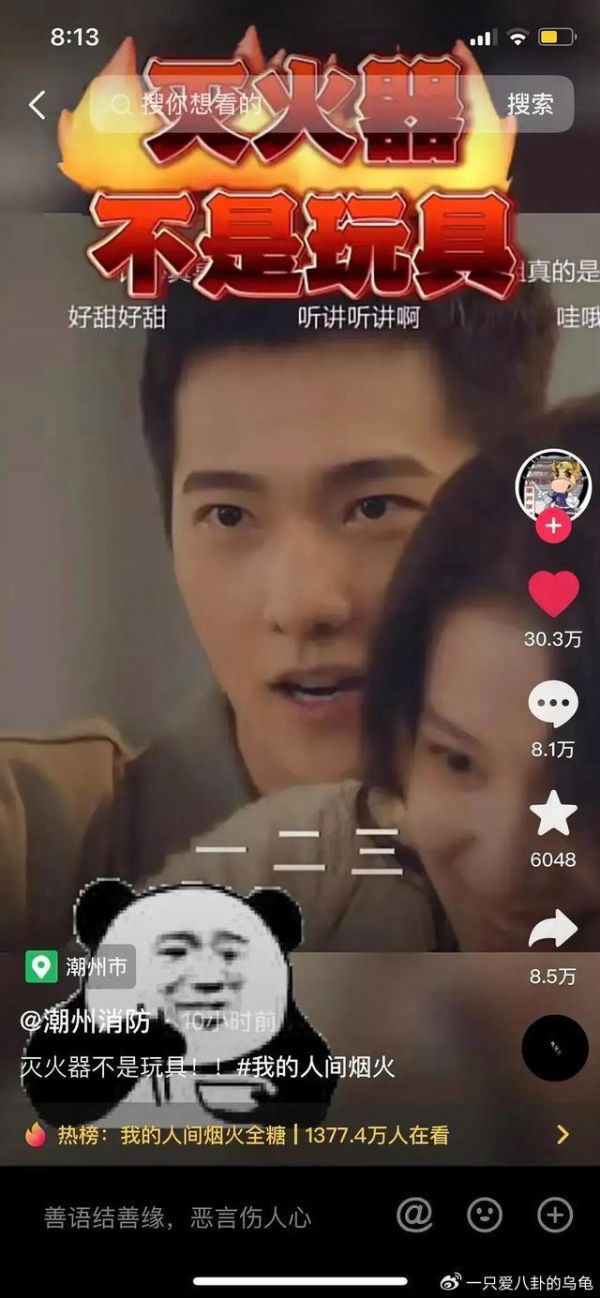
Task: Share this video via the arrow icon
Action: coord(553,930)
